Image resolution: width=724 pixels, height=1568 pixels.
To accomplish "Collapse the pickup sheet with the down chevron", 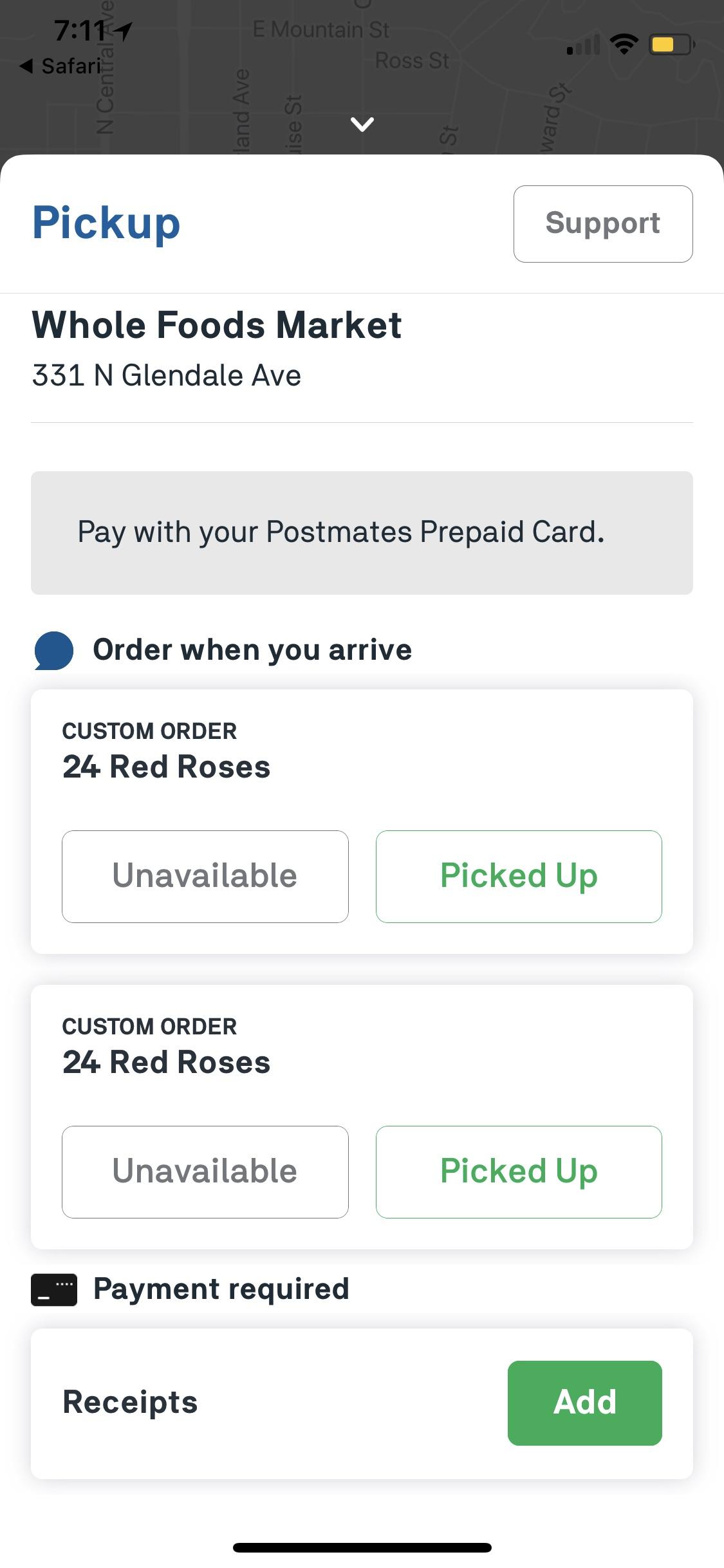I will pos(362,124).
